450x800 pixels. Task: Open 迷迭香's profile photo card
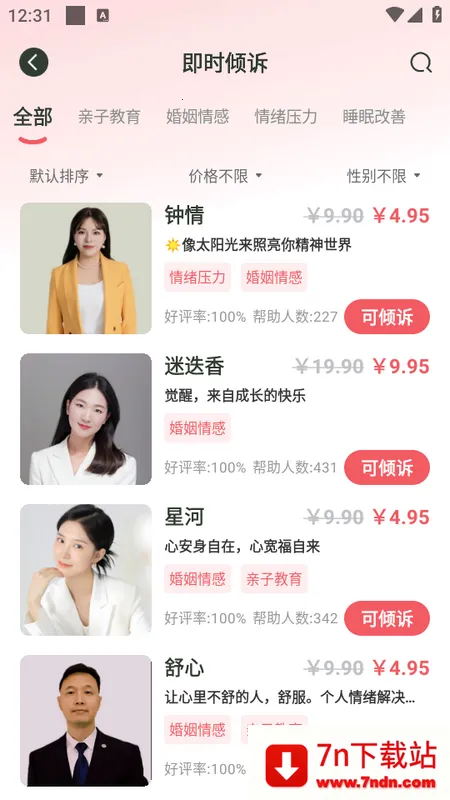click(86, 419)
